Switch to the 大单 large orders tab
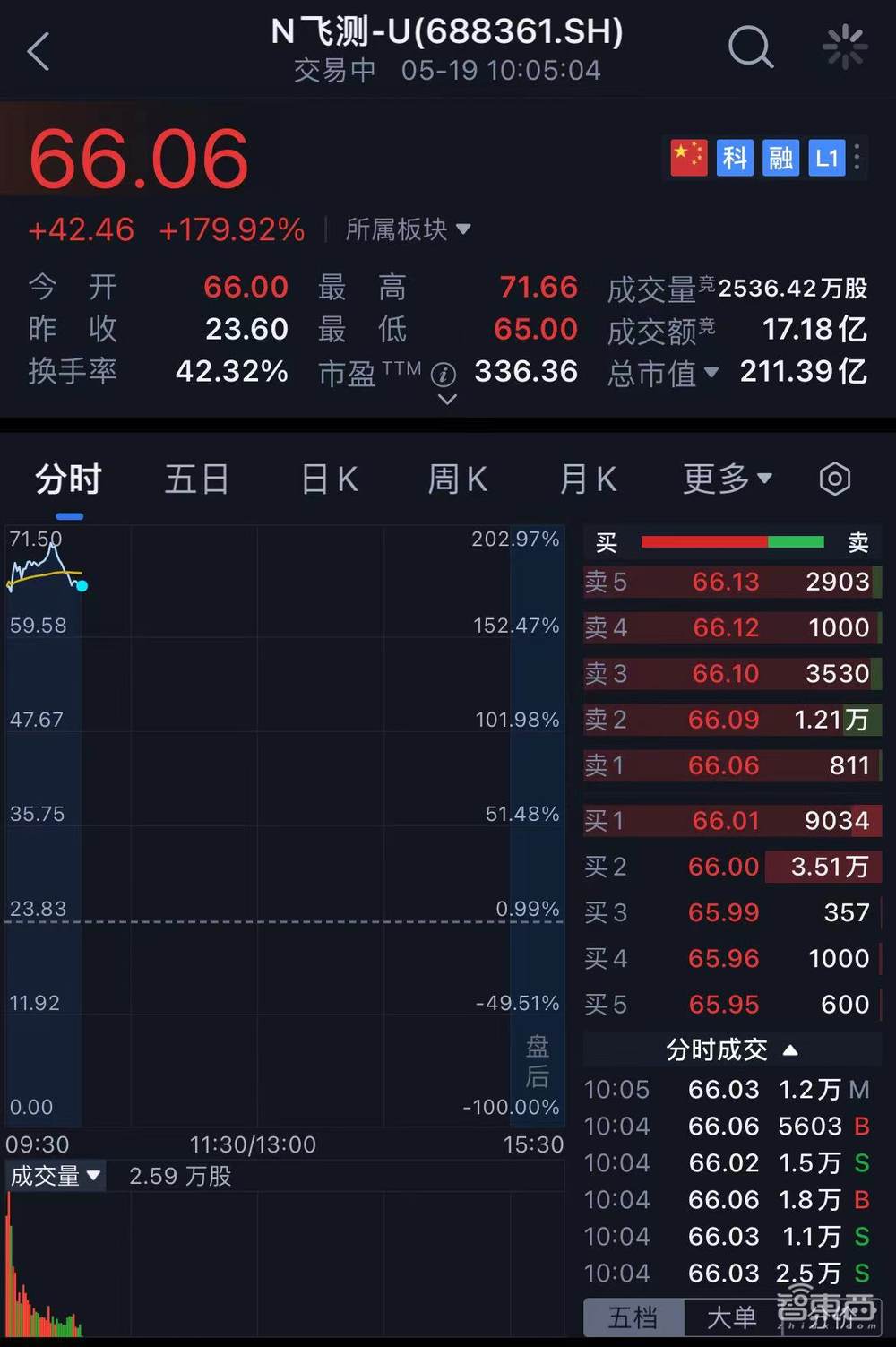 point(731,1317)
